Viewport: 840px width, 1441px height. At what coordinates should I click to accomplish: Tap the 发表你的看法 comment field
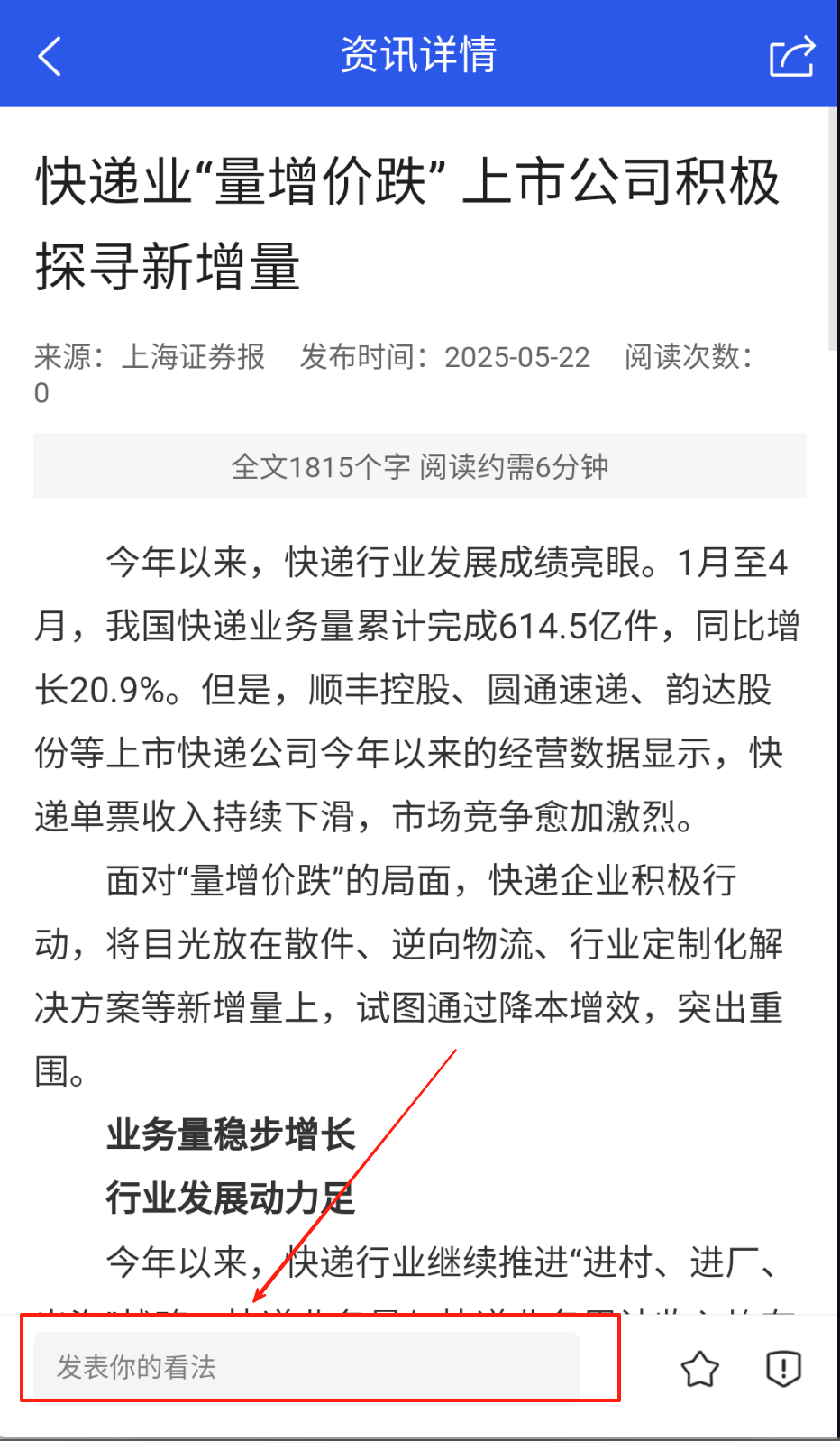point(306,1367)
